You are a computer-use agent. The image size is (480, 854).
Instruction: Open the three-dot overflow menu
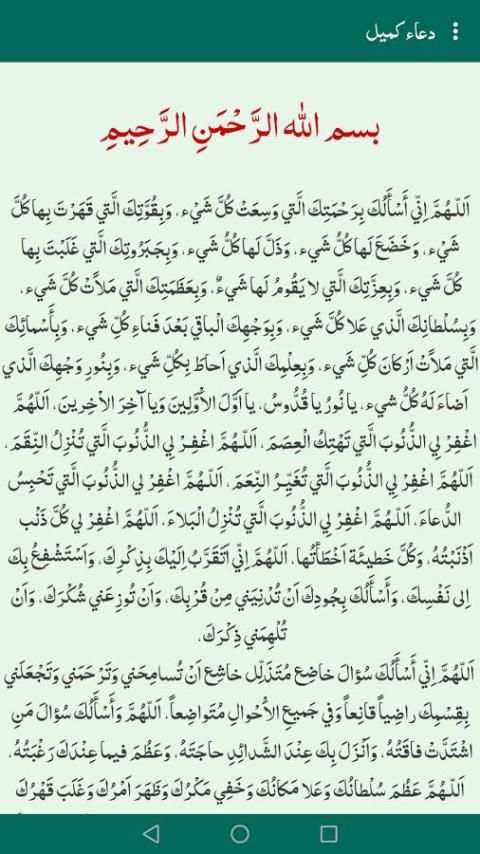pyautogui.click(x=455, y=31)
